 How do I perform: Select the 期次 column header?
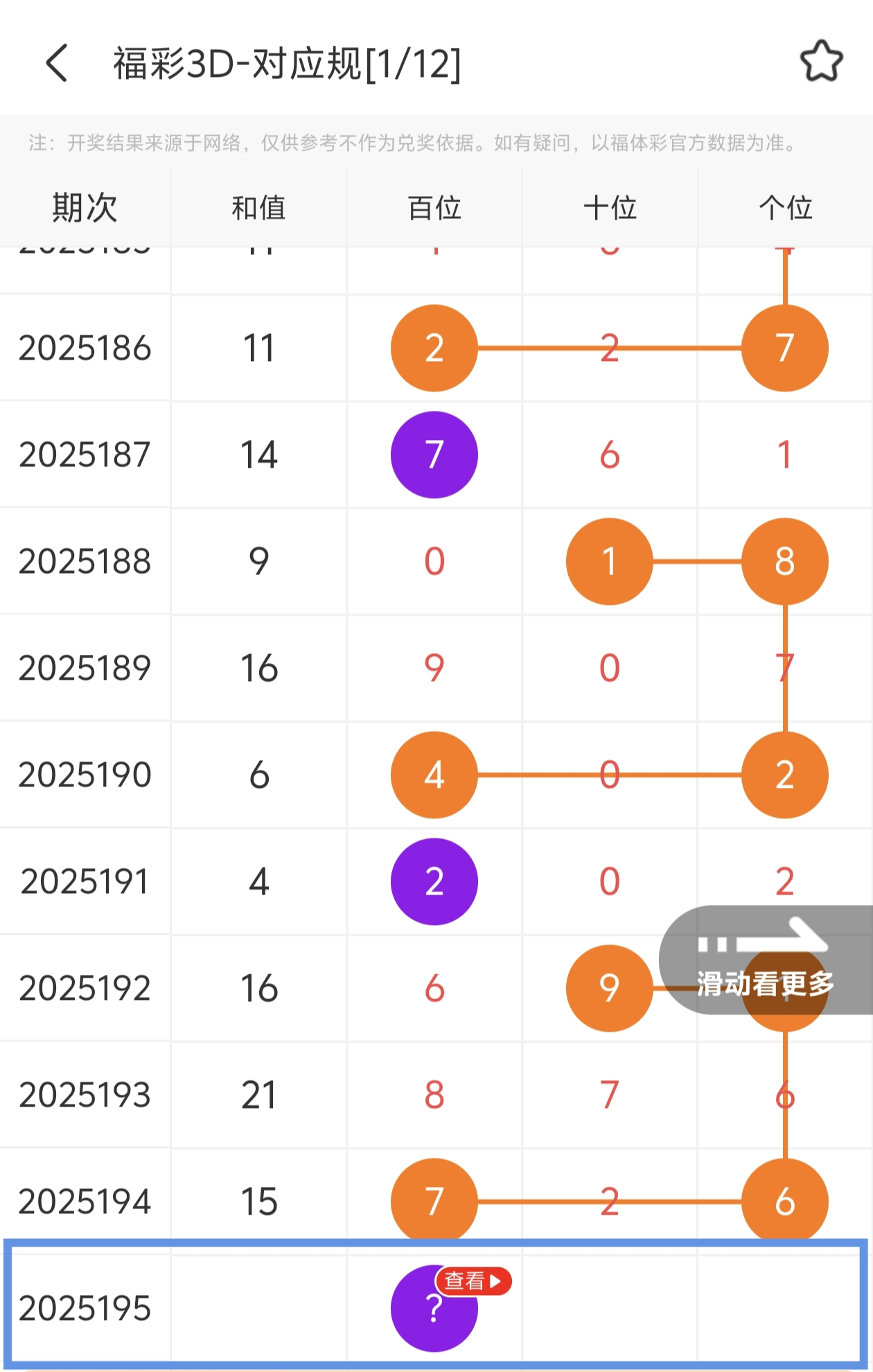(x=85, y=207)
